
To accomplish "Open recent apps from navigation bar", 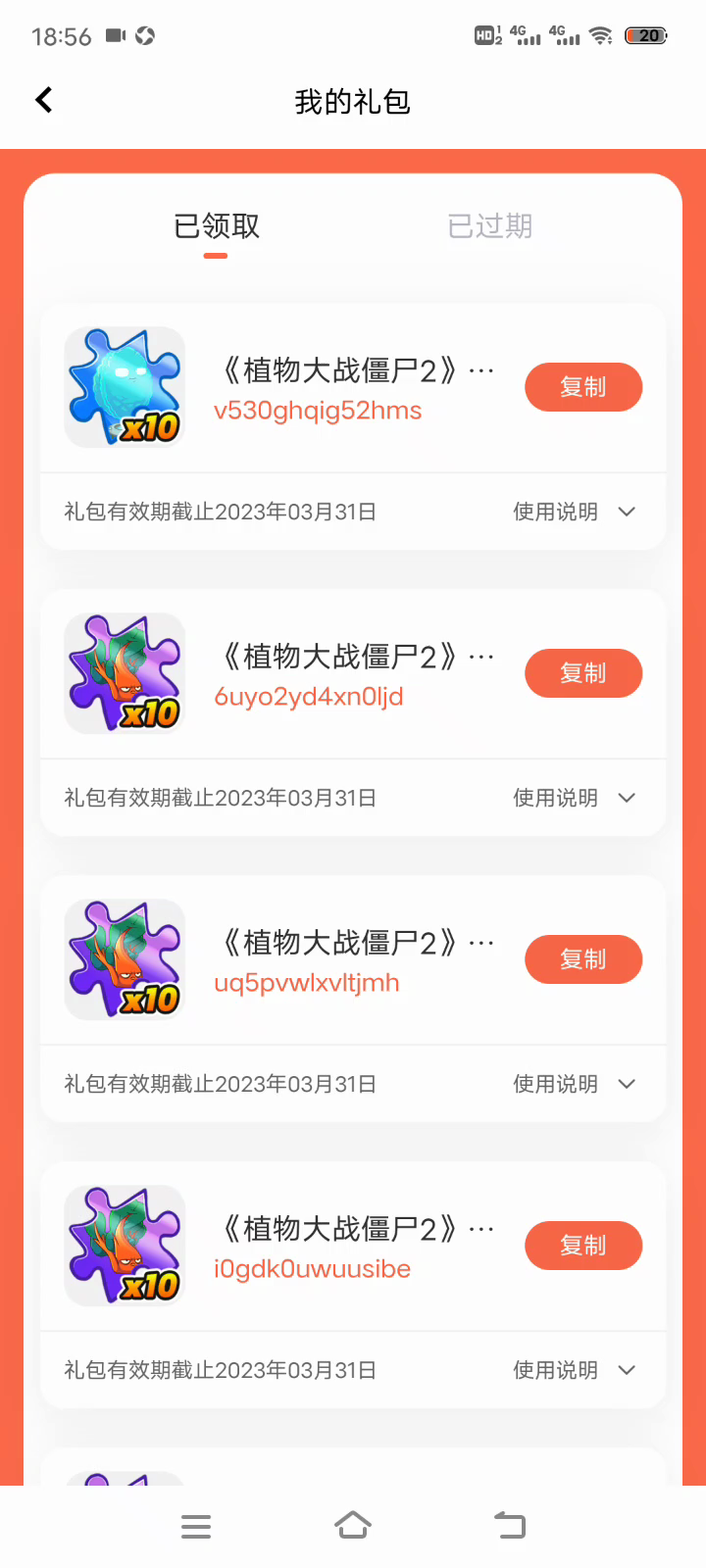I will pyautogui.click(x=196, y=1526).
